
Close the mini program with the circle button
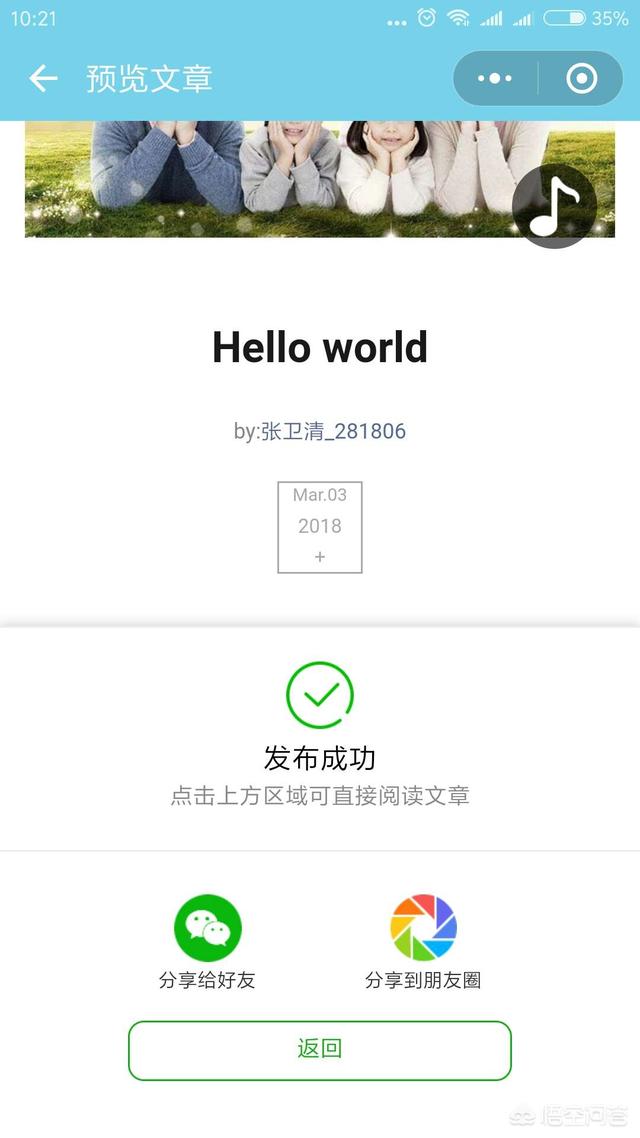click(x=581, y=78)
